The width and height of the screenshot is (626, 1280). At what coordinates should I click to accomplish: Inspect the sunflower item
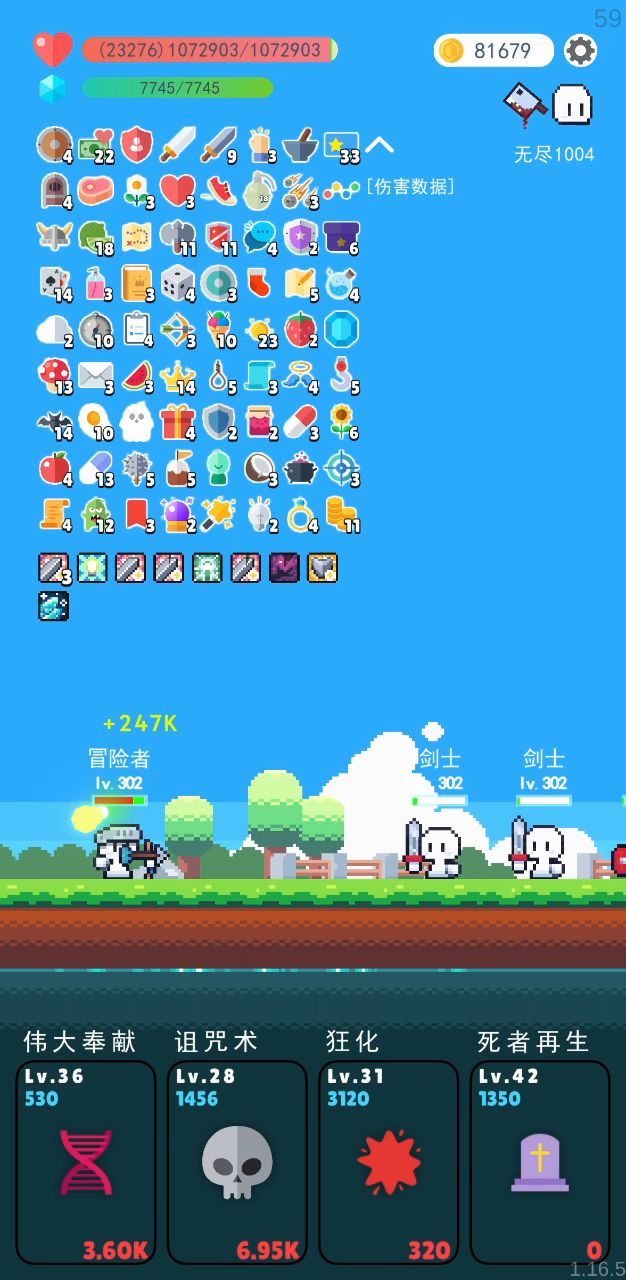(342, 420)
